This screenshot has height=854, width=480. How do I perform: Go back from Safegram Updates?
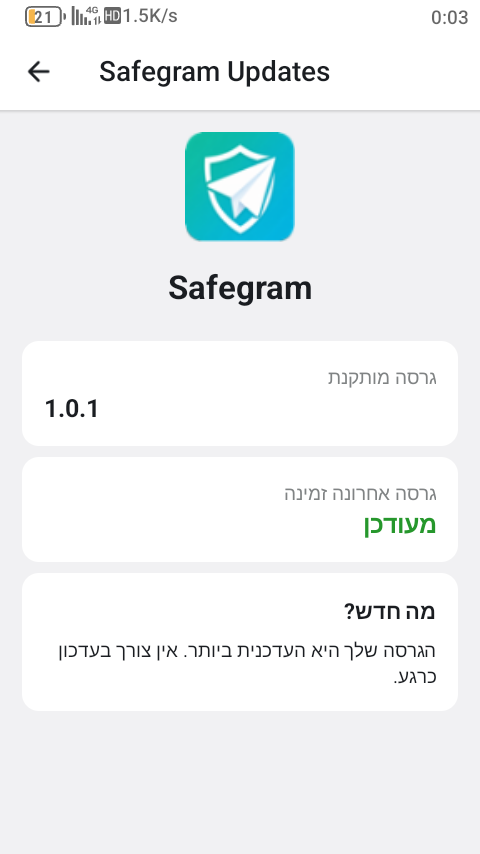(39, 71)
